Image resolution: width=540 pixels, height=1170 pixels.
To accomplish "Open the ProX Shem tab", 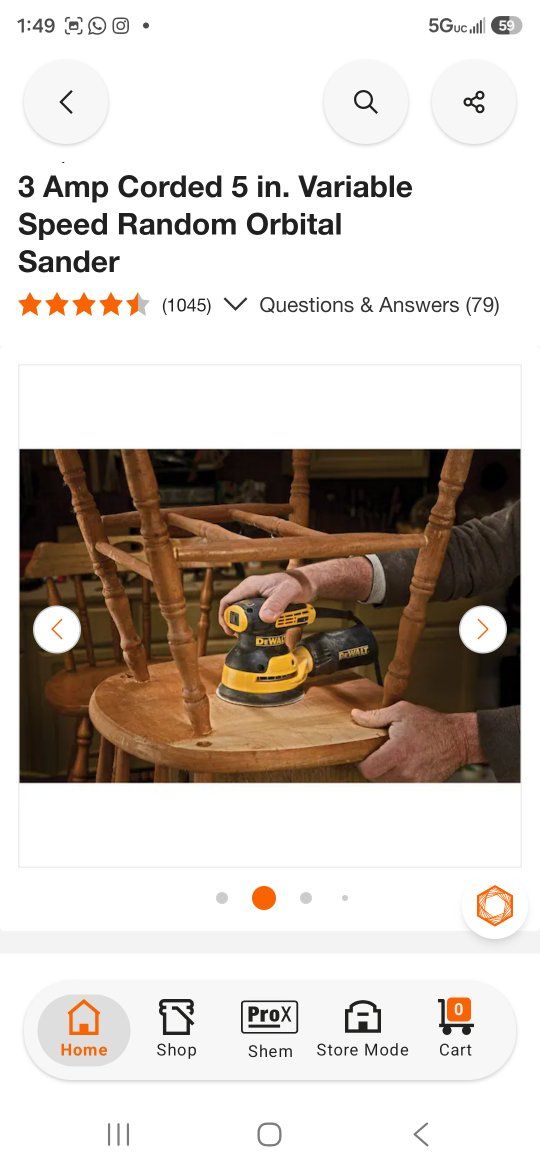I will click(270, 1029).
